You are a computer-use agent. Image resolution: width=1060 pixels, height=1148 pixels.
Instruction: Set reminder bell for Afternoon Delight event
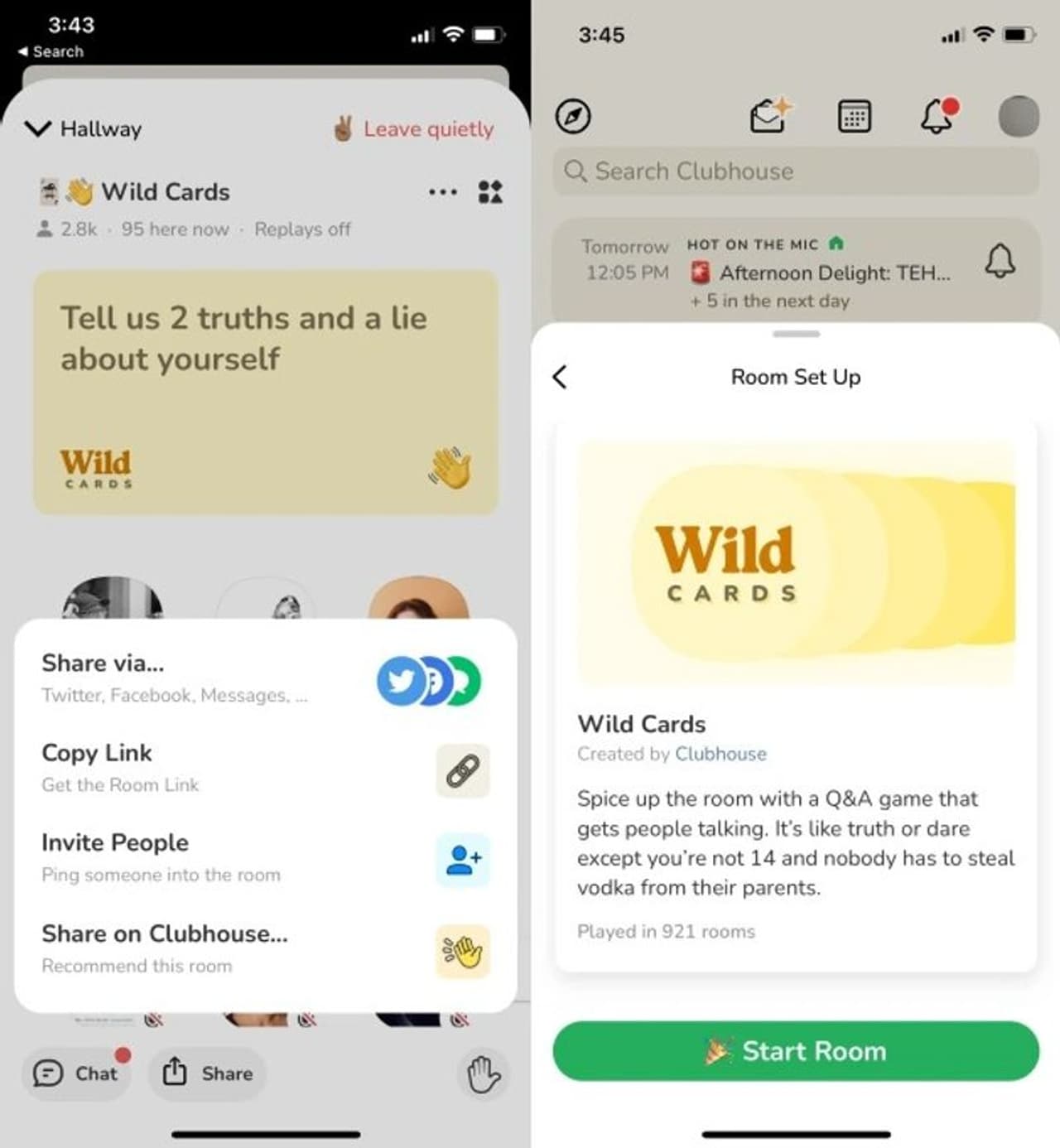1000,262
